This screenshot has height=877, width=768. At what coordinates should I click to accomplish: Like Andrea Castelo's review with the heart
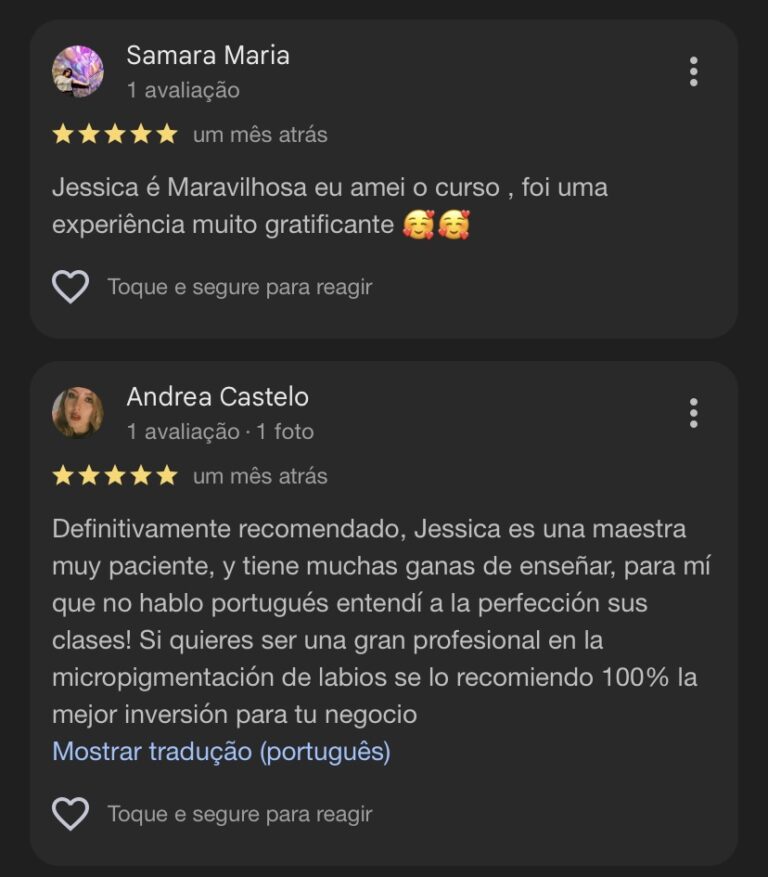(70, 814)
